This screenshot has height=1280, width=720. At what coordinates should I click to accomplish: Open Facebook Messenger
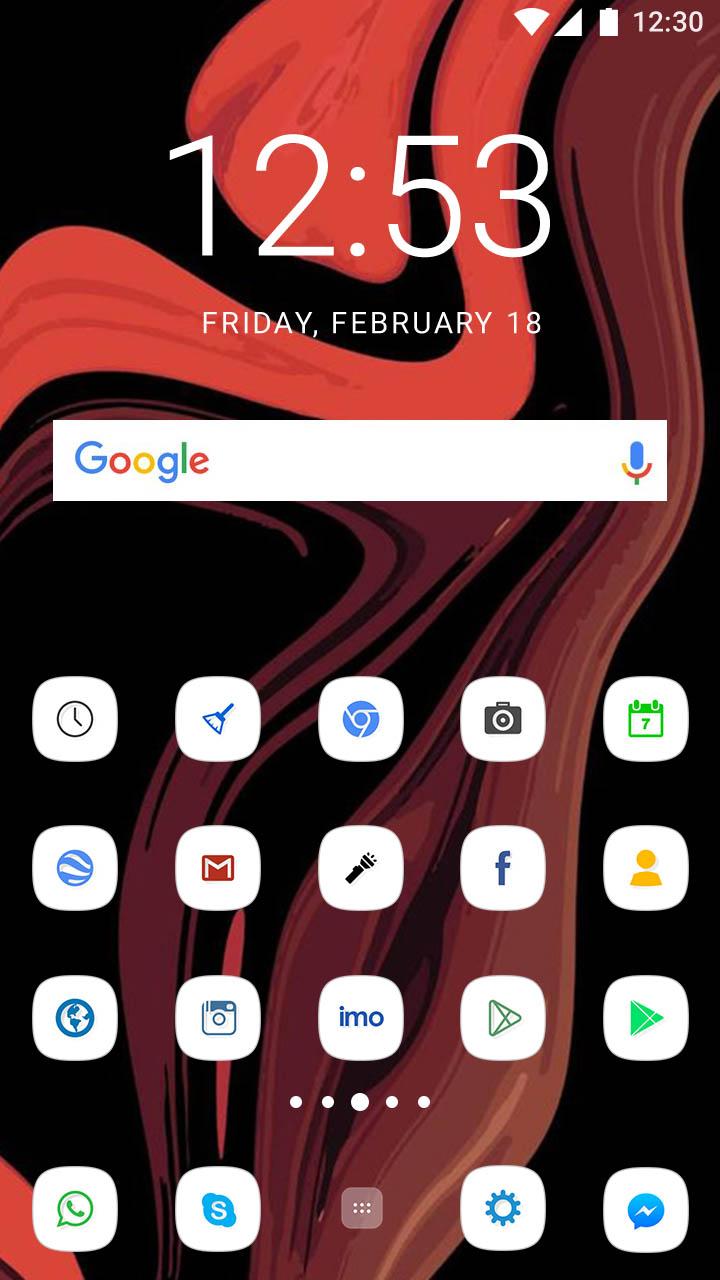click(x=646, y=1209)
